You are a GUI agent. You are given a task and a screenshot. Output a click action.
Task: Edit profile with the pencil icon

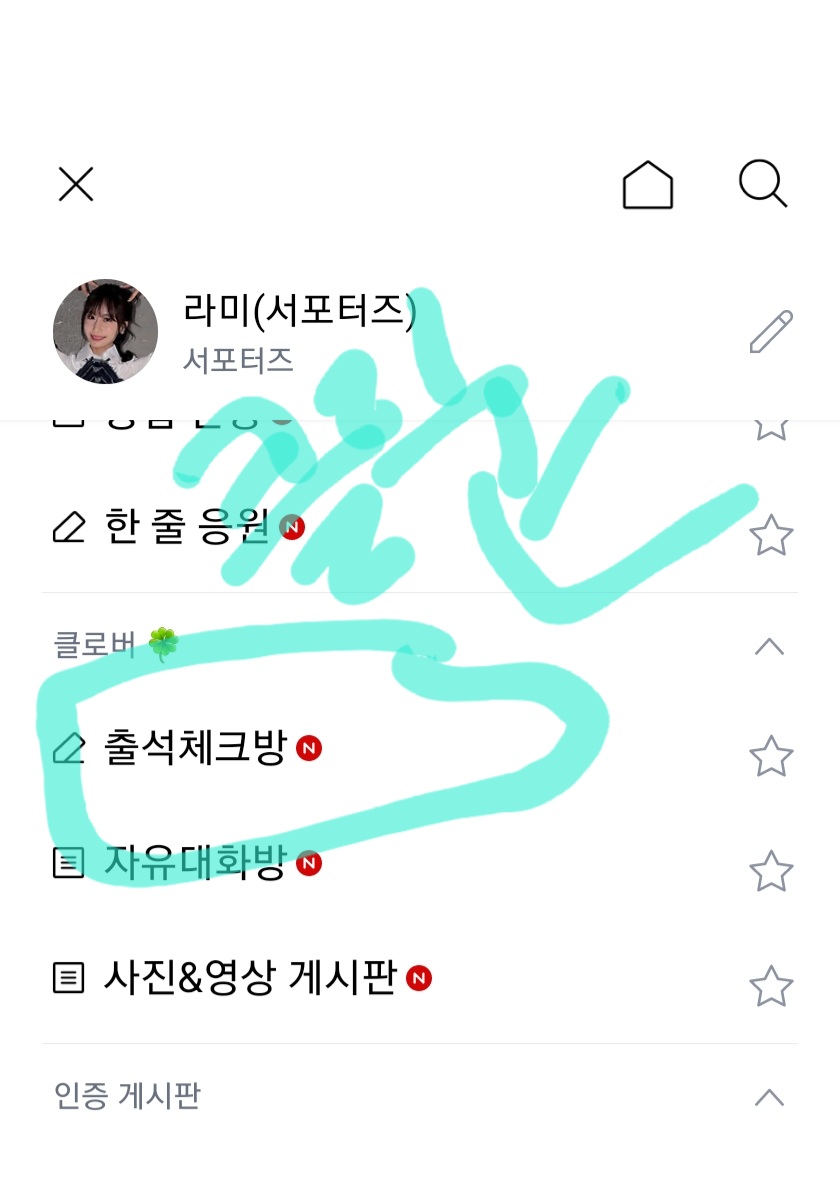[771, 332]
